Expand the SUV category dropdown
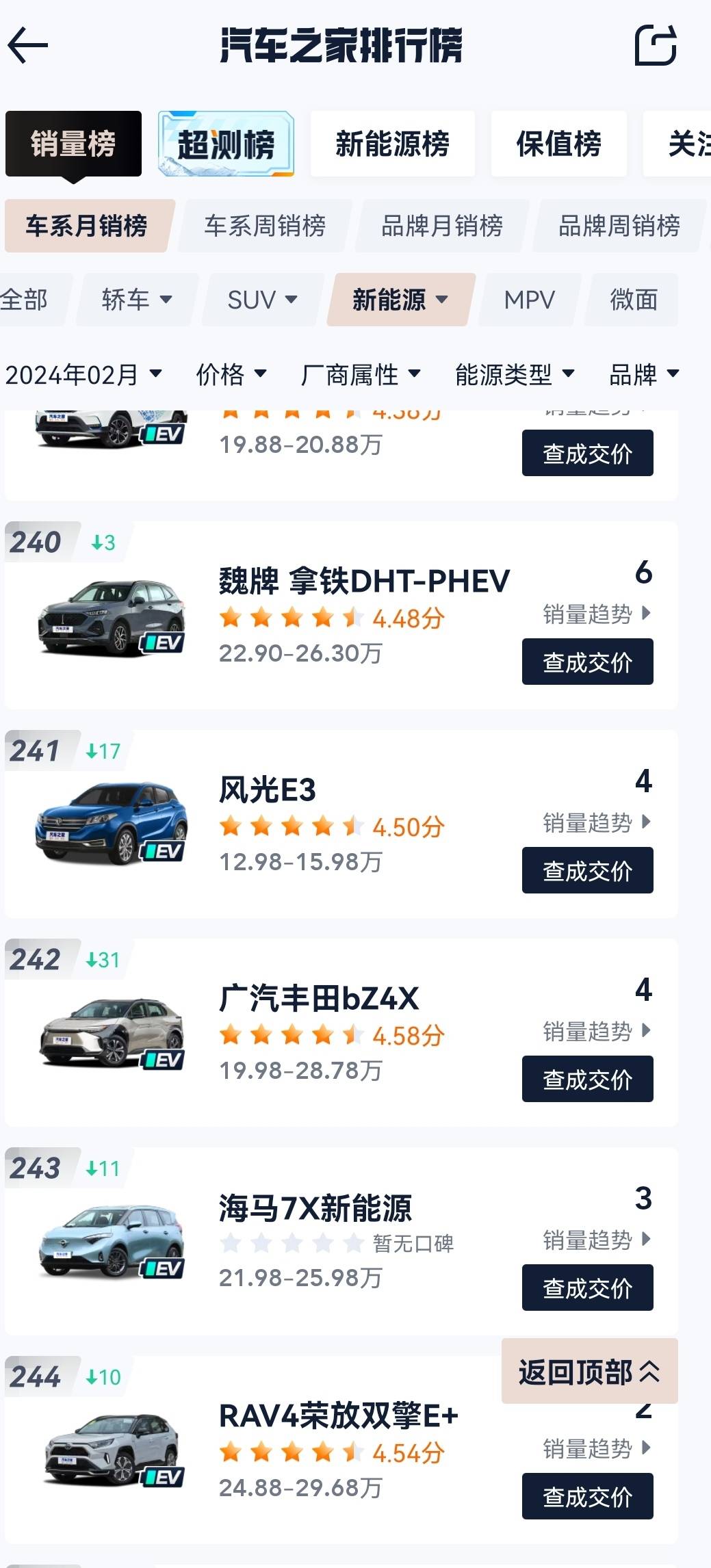This screenshot has width=711, height=1568. 262,300
